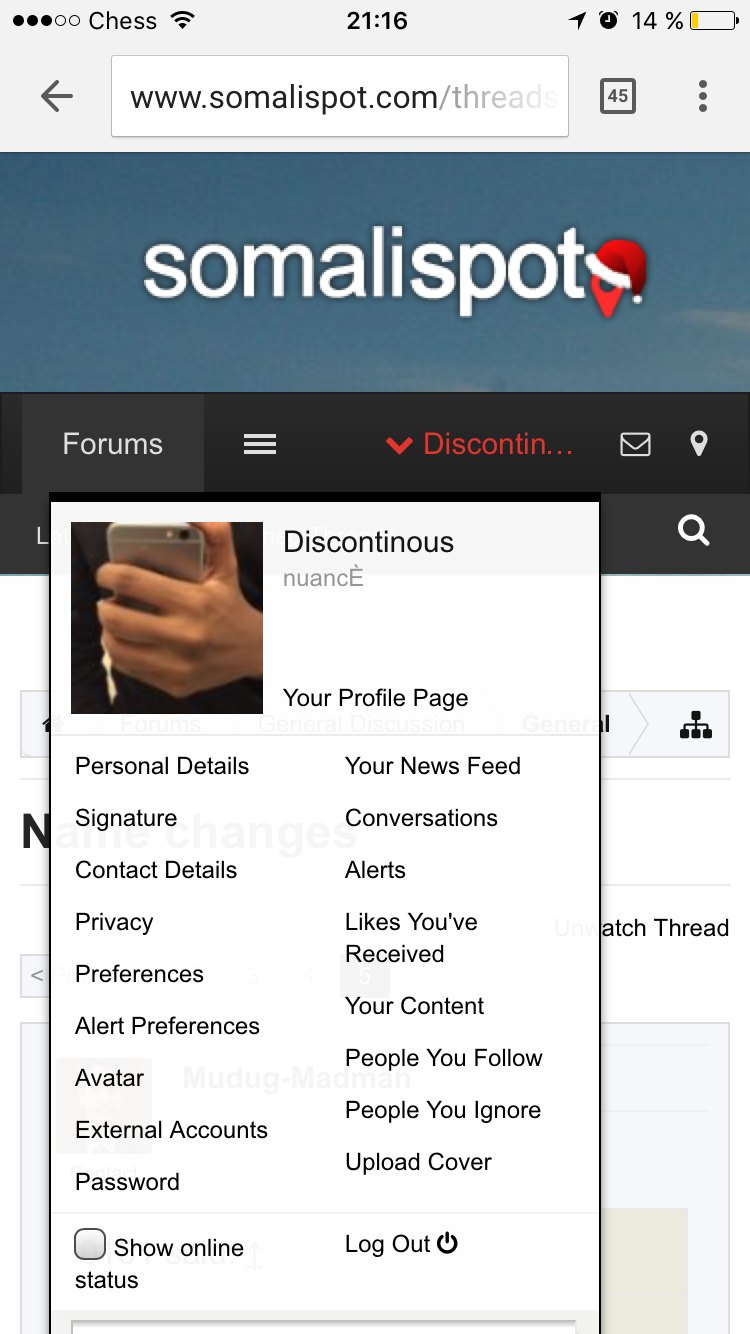Viewport: 750px width, 1334px height.
Task: Go to Signature settings
Action: pos(126,818)
